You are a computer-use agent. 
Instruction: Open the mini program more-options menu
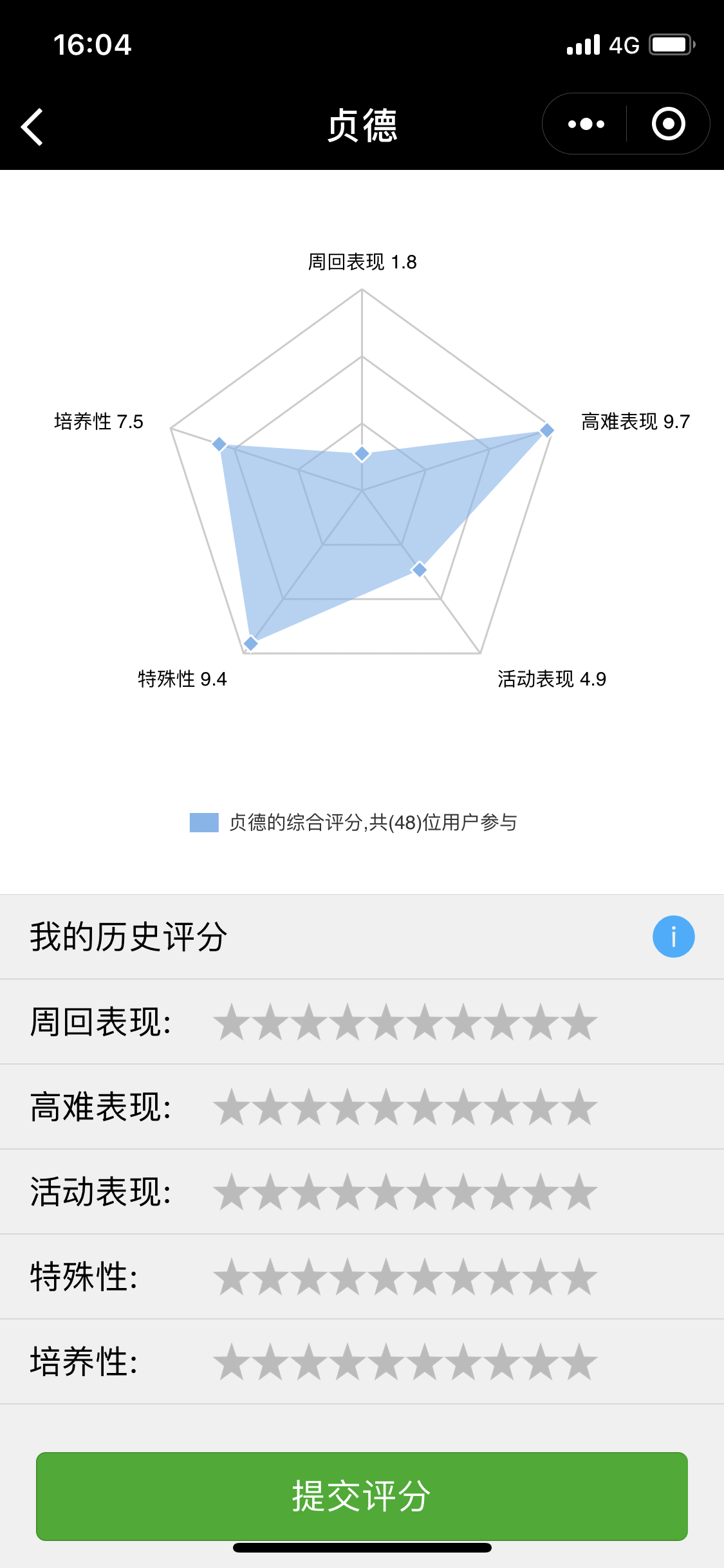586,124
